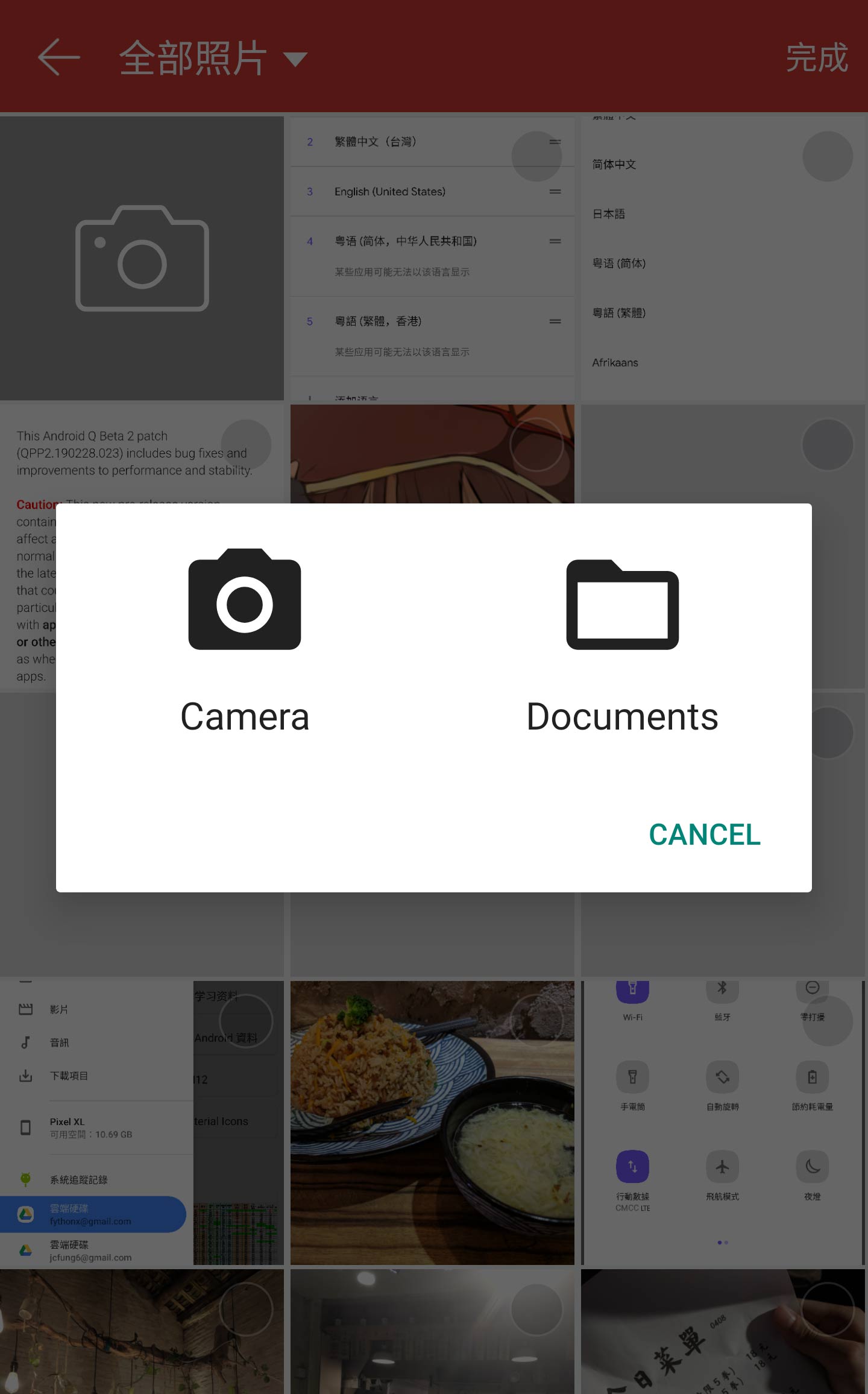Choose the Camera option

pyautogui.click(x=245, y=640)
